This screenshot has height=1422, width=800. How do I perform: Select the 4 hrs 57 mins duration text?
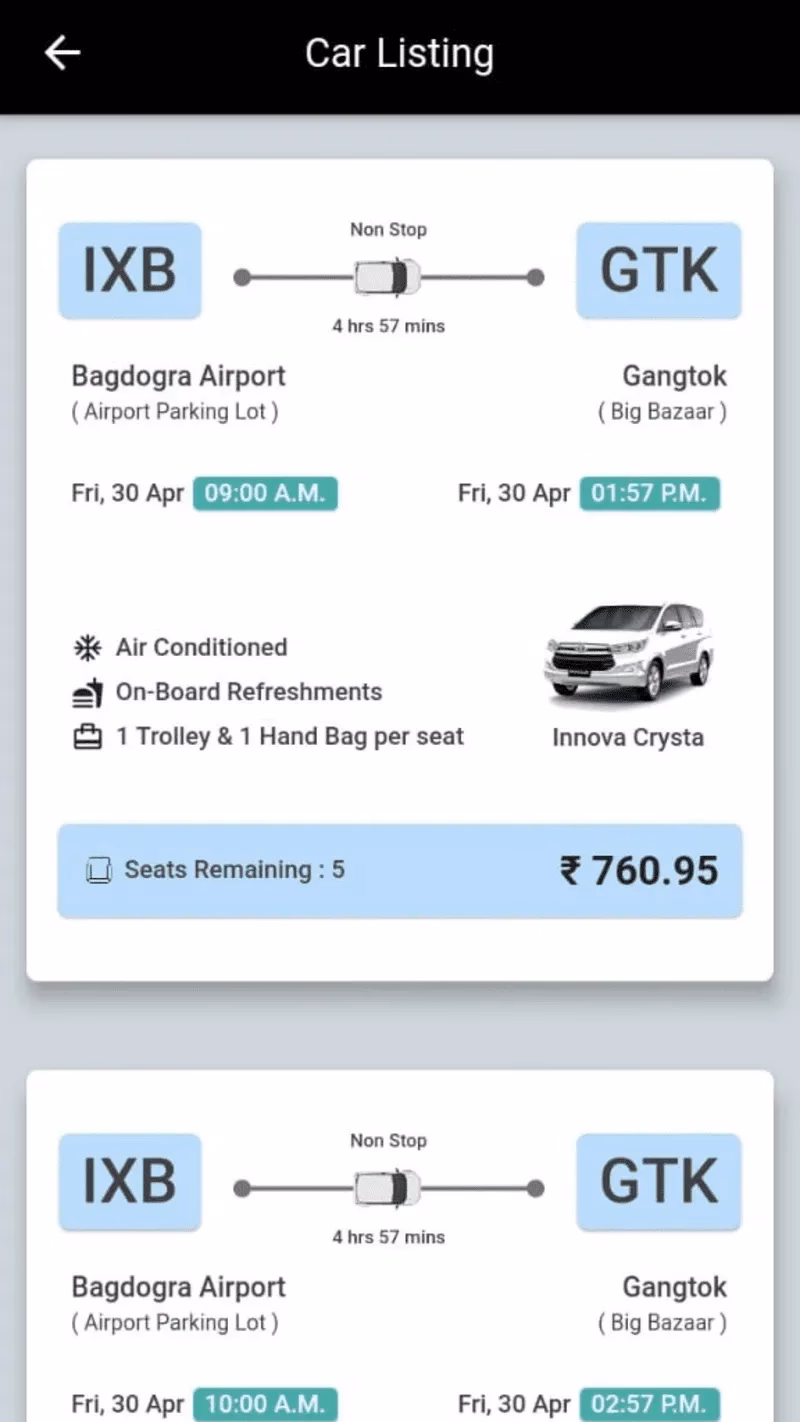click(388, 326)
